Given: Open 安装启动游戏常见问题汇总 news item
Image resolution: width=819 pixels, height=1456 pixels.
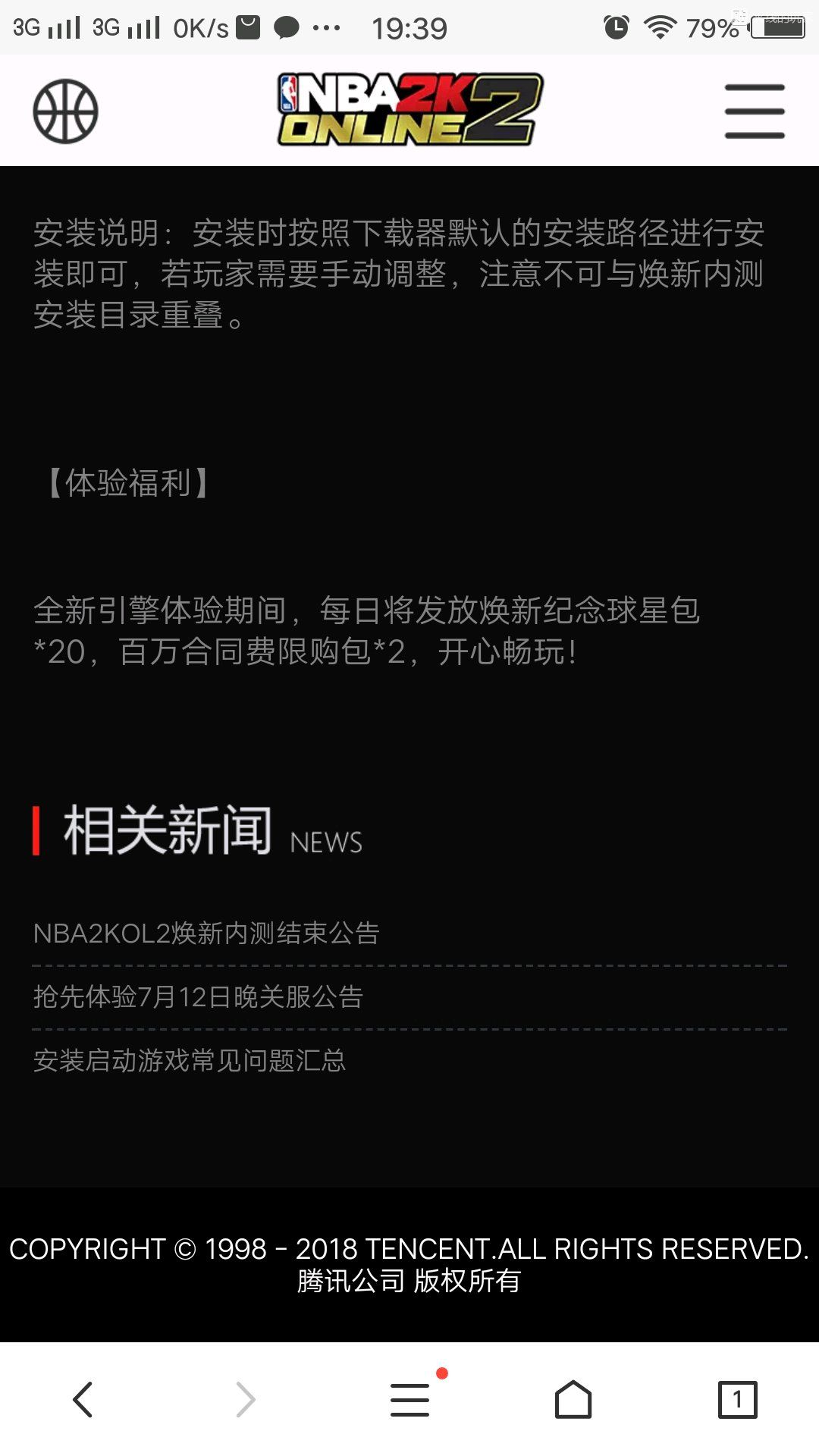Looking at the screenshot, I should click(x=190, y=1060).
